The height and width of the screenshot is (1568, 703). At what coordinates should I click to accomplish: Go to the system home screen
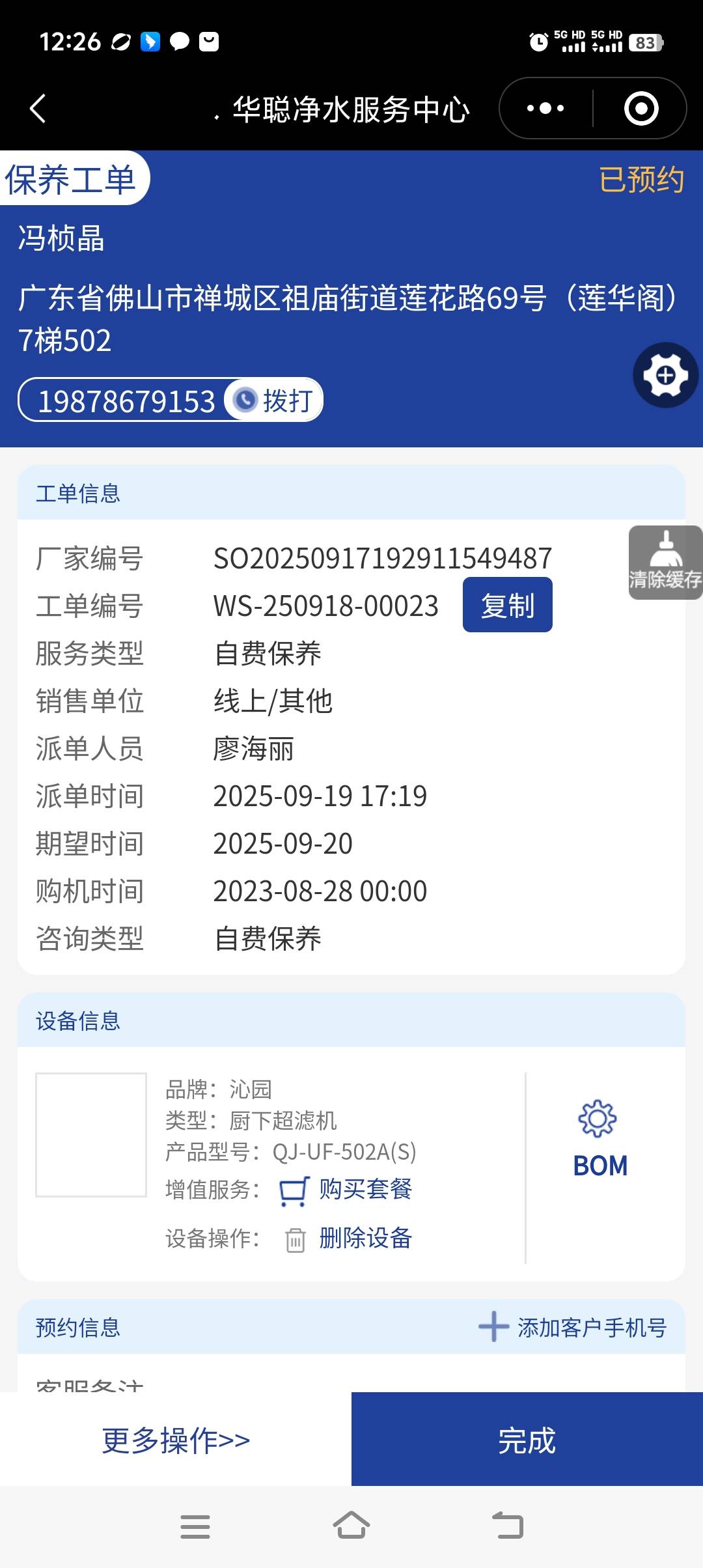click(x=351, y=1526)
